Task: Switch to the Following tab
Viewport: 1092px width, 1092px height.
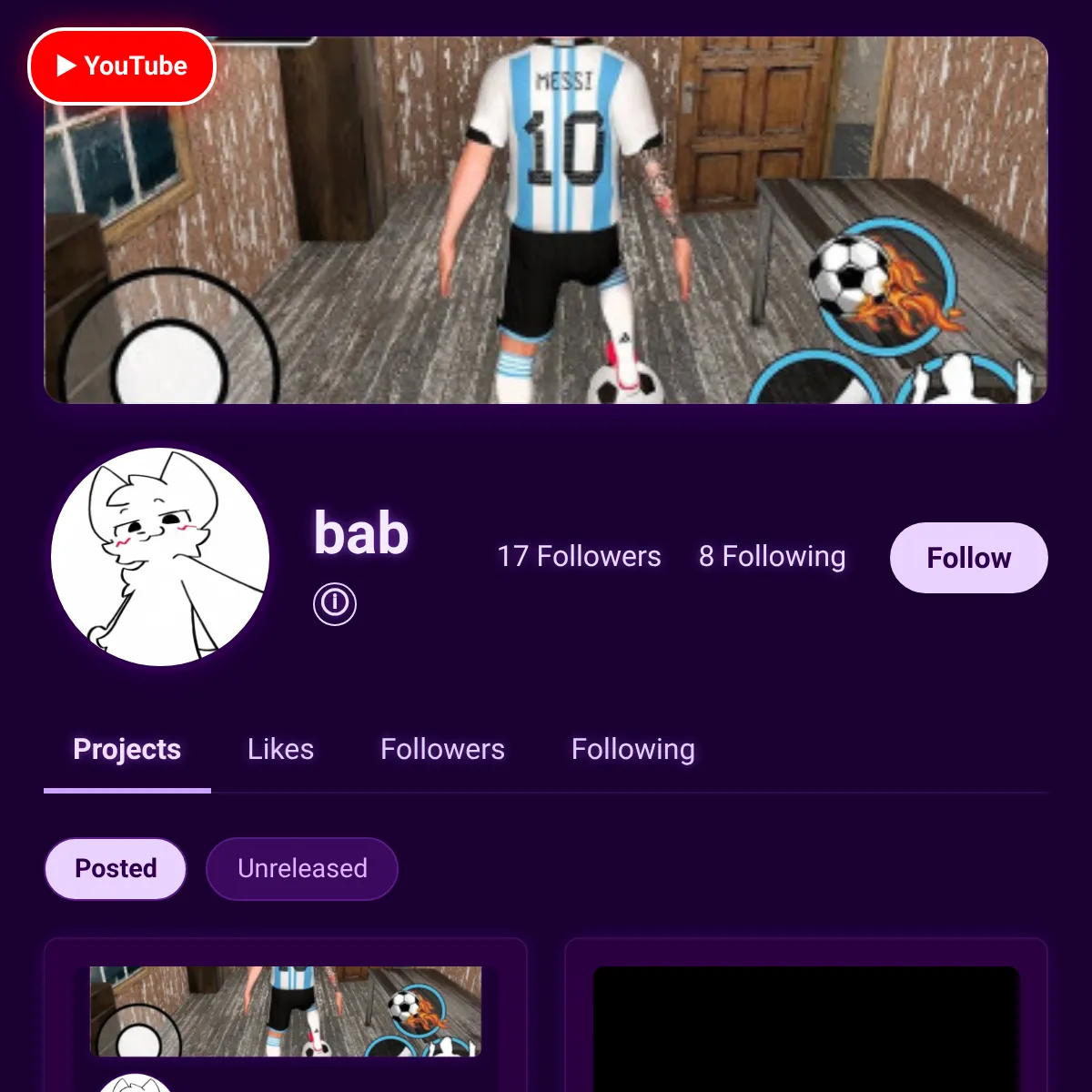Action: click(632, 750)
